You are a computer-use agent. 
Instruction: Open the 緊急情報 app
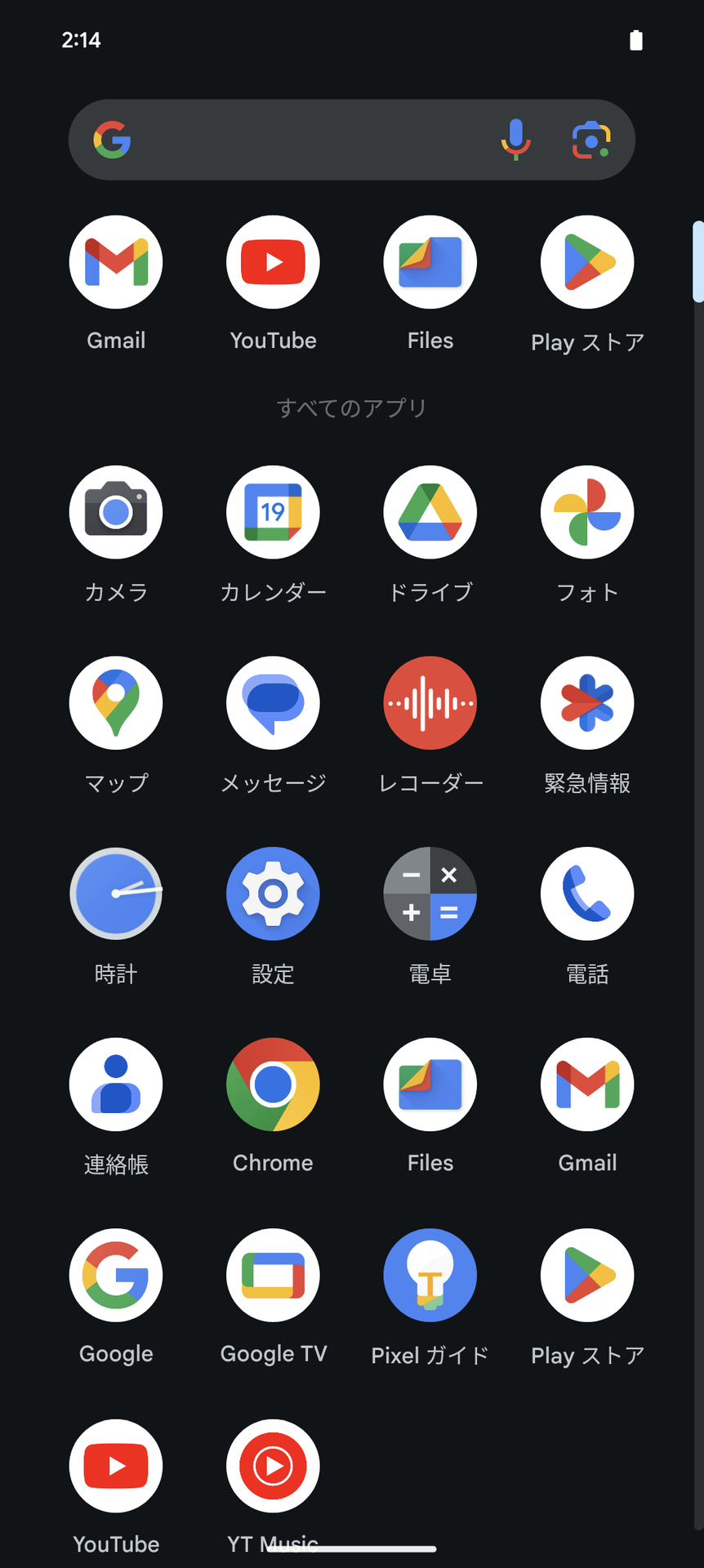[587, 703]
